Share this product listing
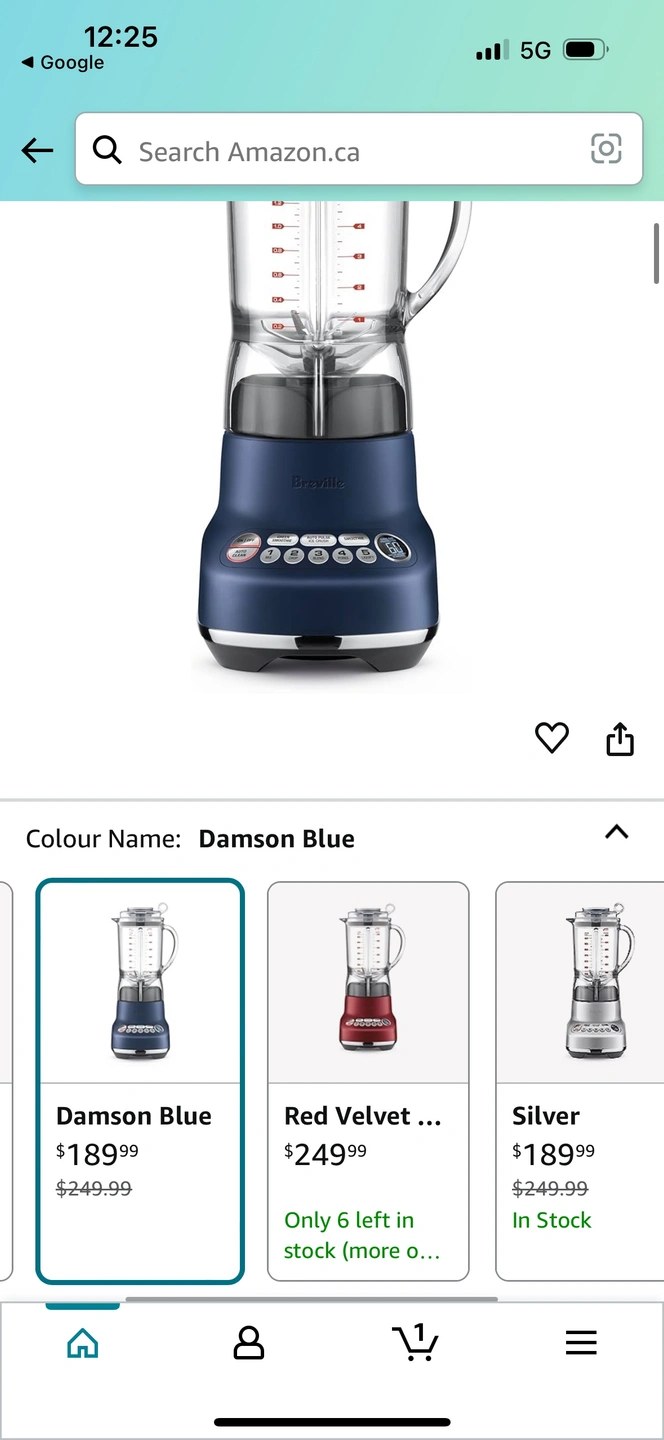The width and height of the screenshot is (664, 1440). coord(620,739)
